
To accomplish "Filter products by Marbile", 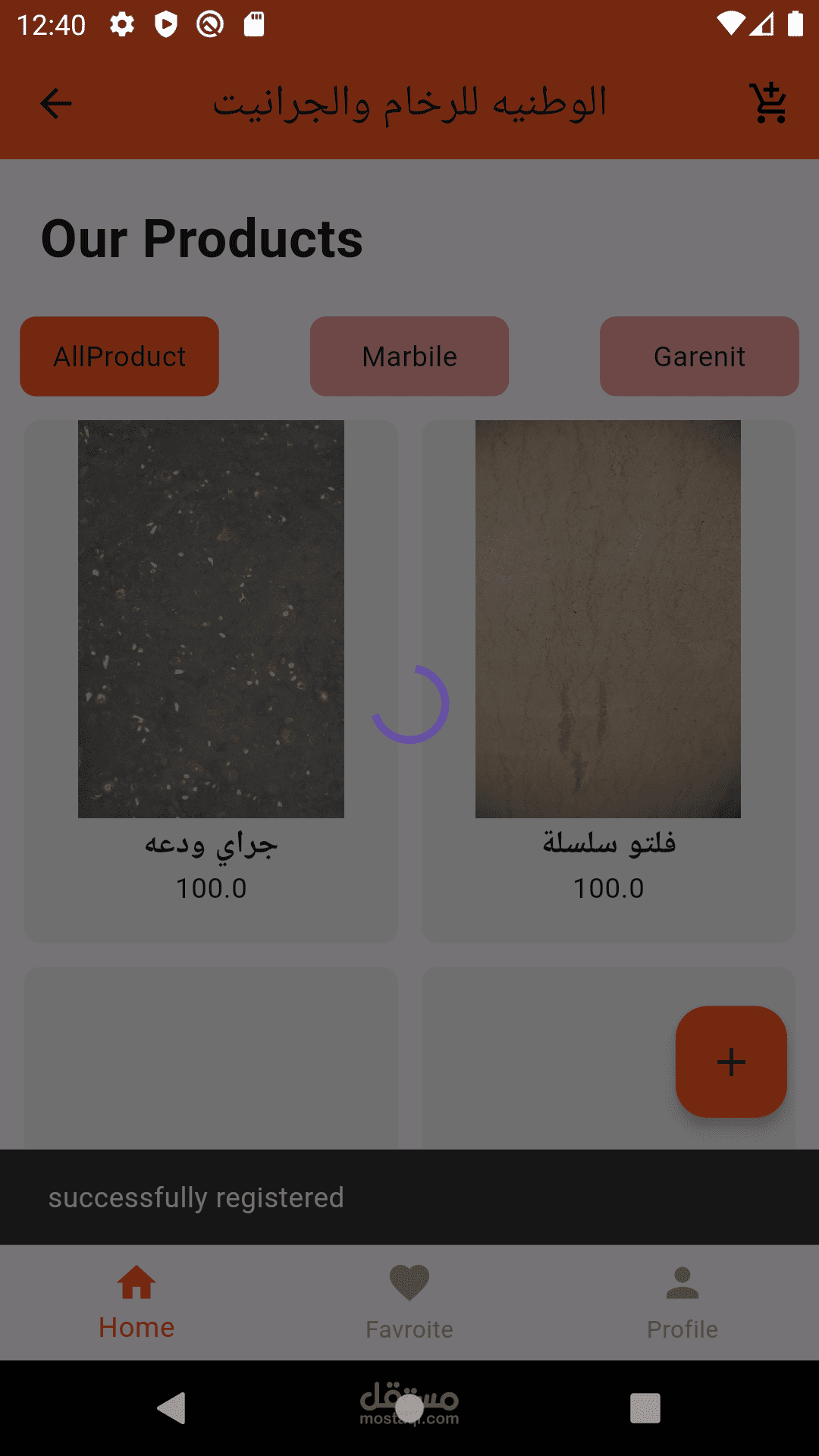I will tap(409, 356).
